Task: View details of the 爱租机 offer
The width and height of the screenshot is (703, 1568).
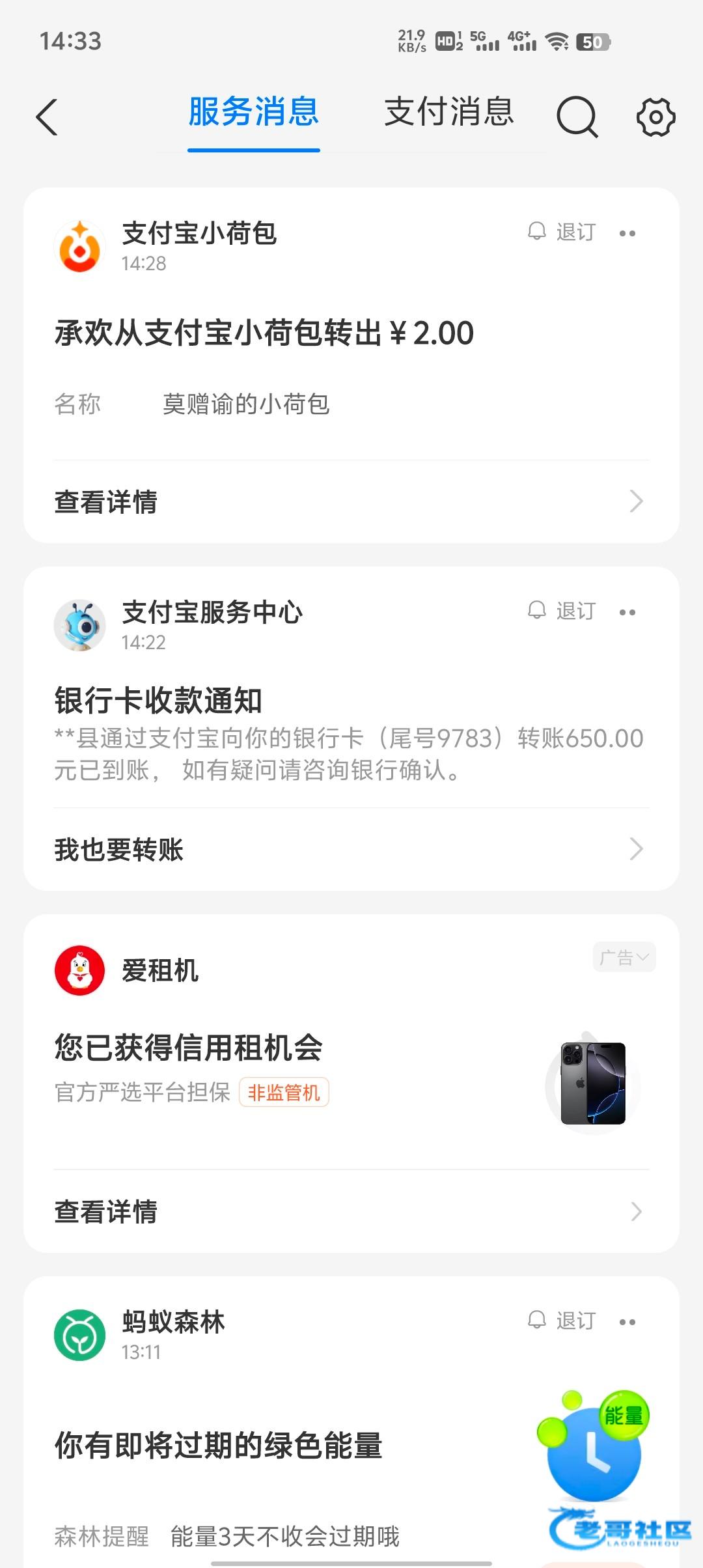Action: (x=351, y=1211)
